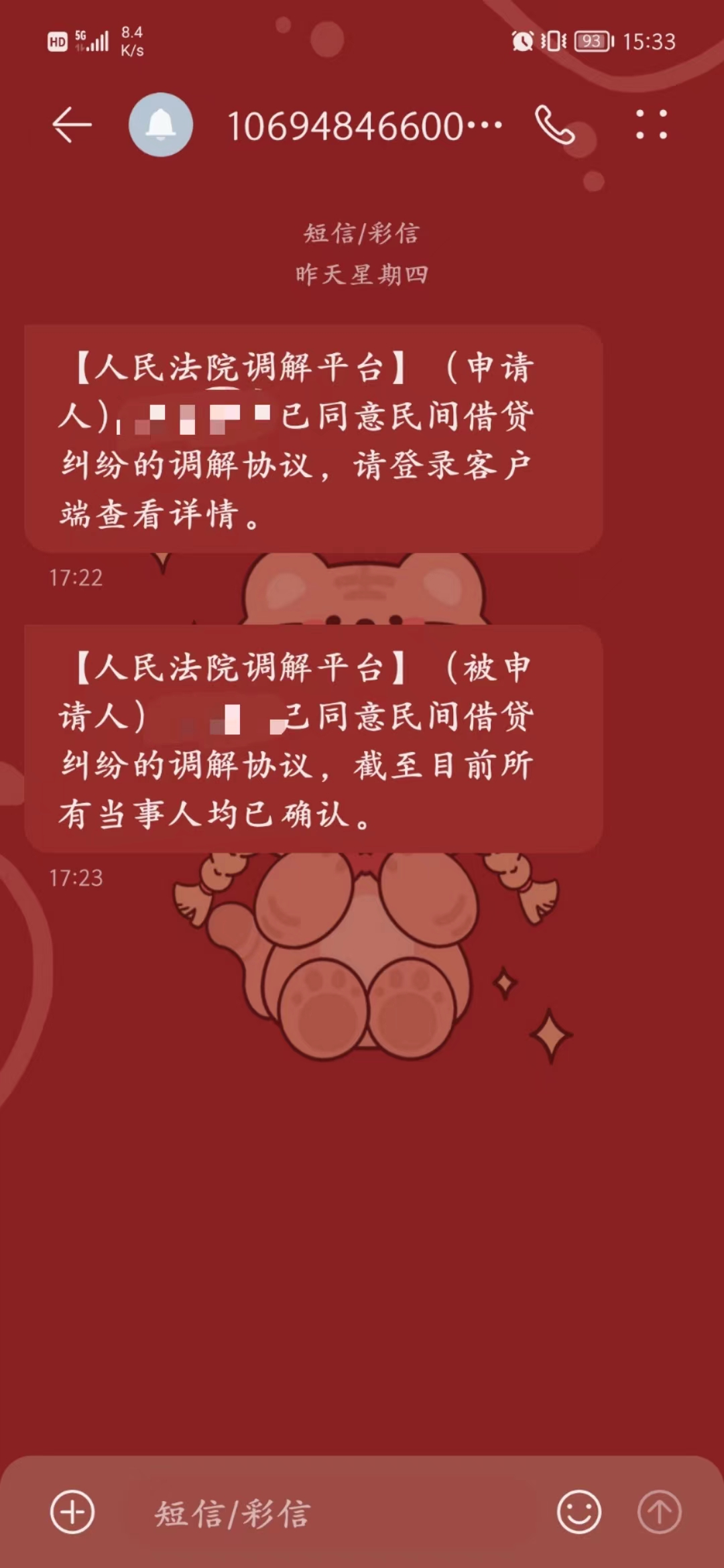Call the sender 10694846600
724x1568 pixels.
[x=554, y=125]
